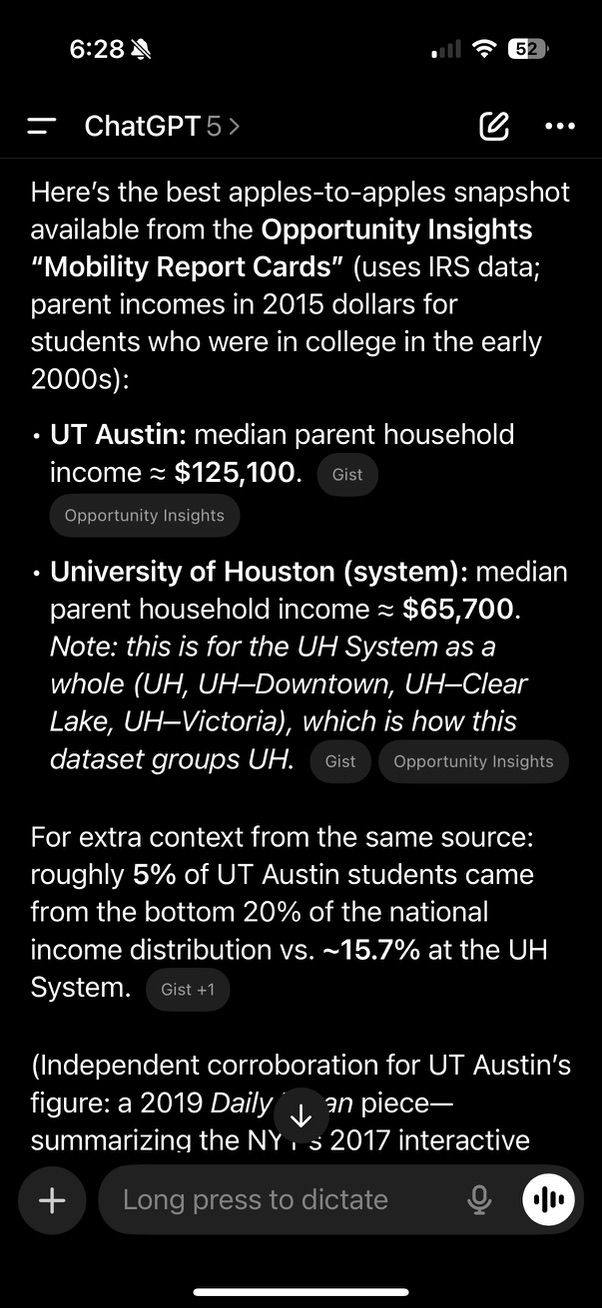Viewport: 602px width, 1308px height.
Task: Tap the plus attachment button
Action: point(52,1200)
